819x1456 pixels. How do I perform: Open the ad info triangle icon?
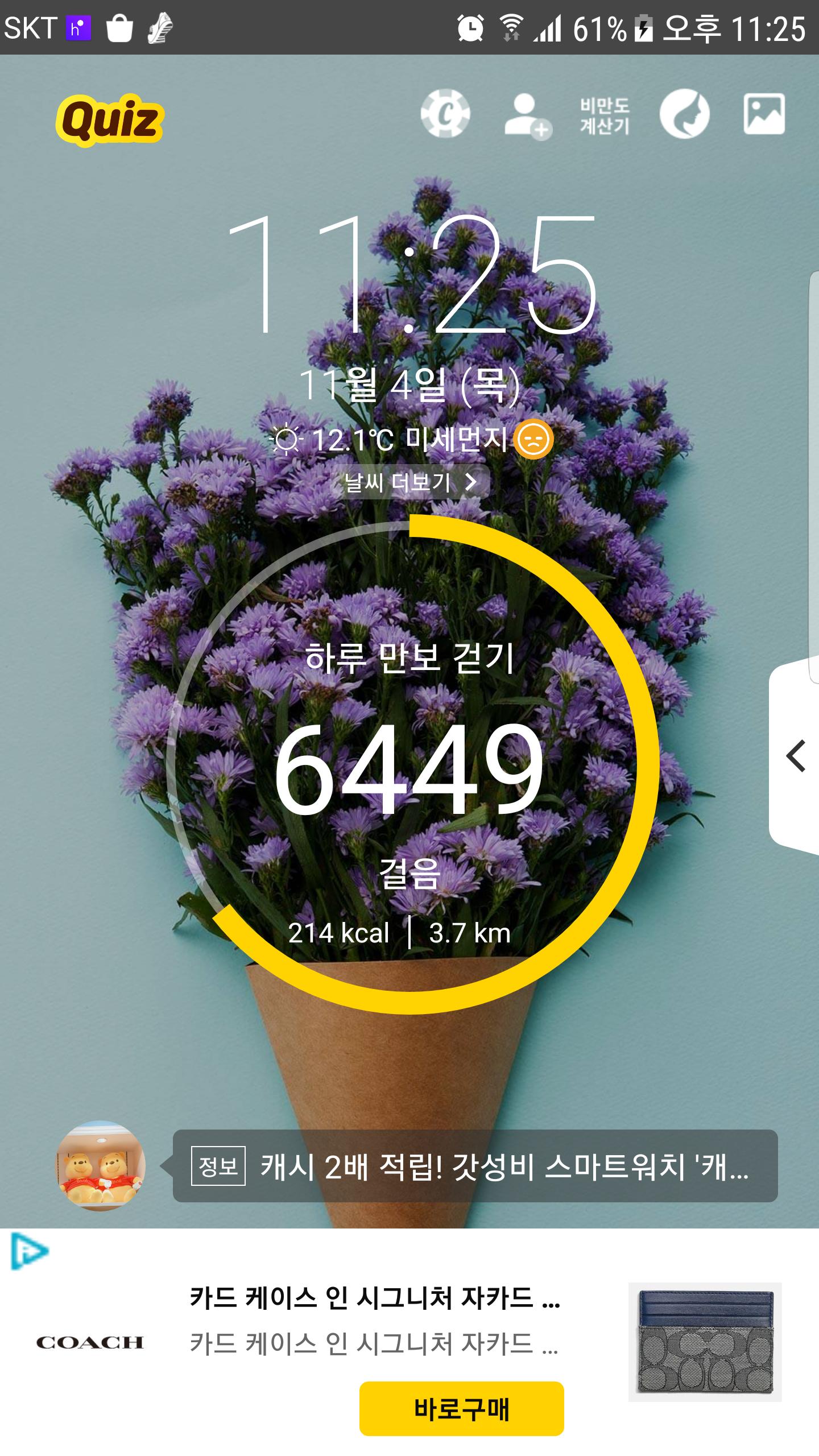pos(30,1252)
